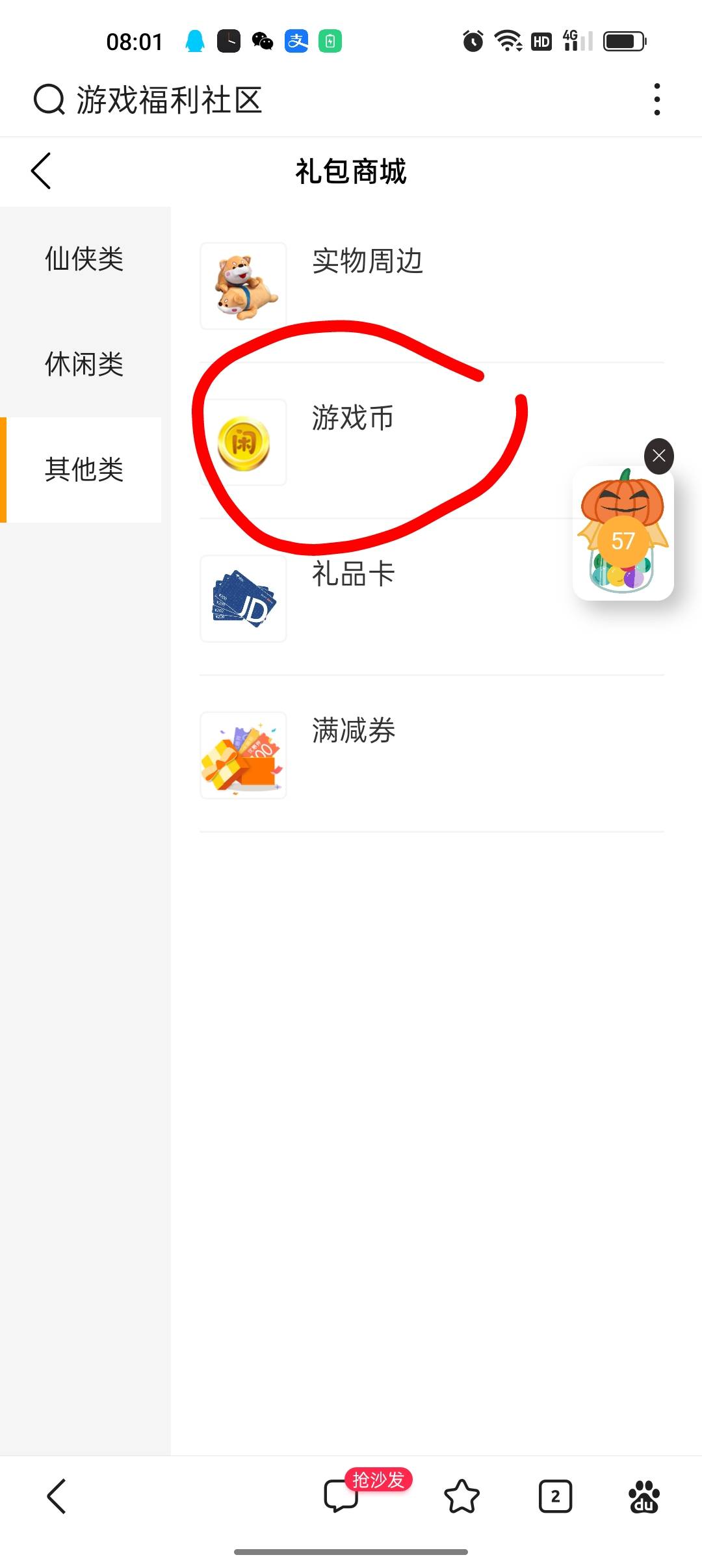Viewport: 702px width, 1568px height.
Task: Open the 实物周边 item
Action: tap(367, 261)
